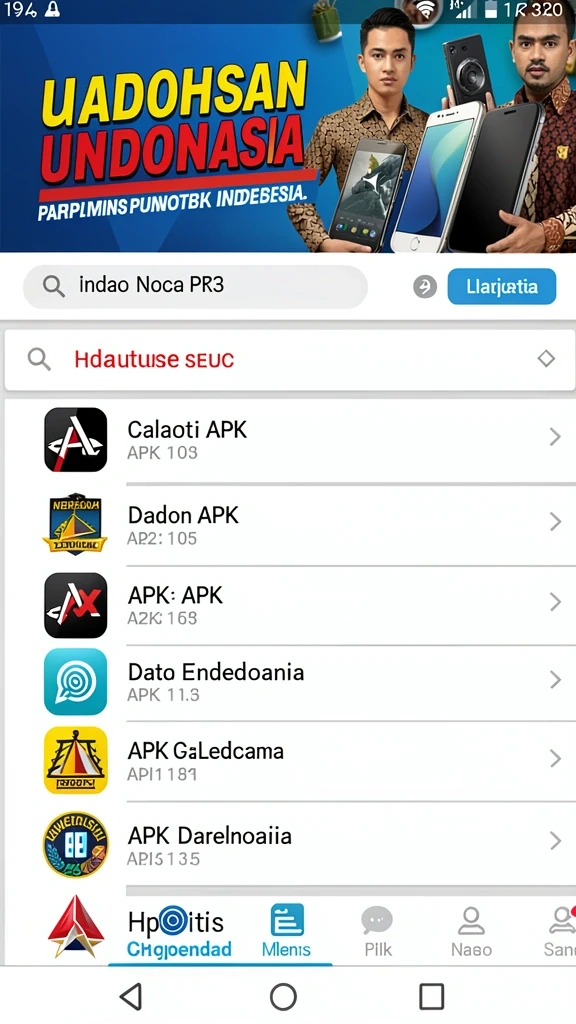Open the Dadon APK entry
Image resolution: width=576 pixels, height=1024 pixels.
click(x=288, y=525)
